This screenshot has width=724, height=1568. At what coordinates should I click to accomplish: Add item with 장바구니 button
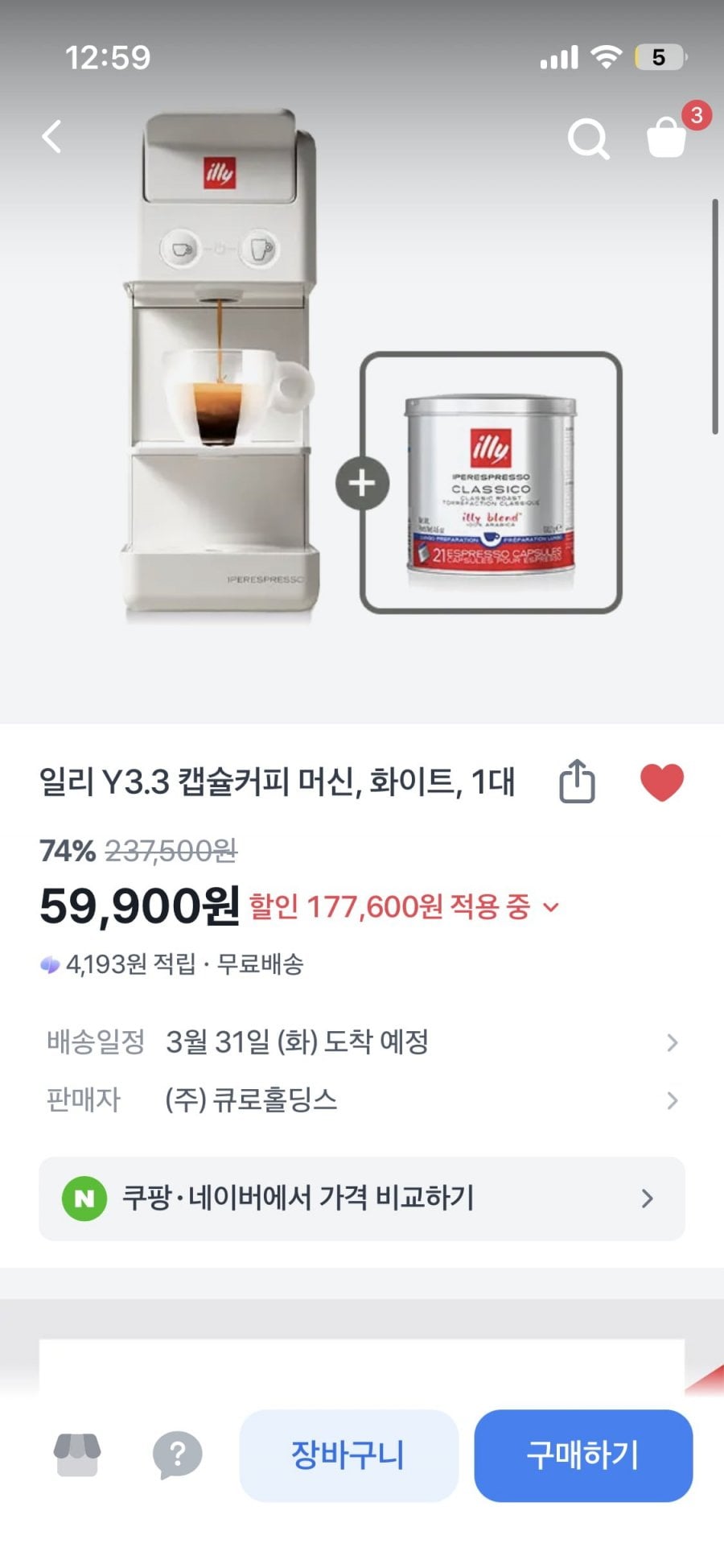pos(348,1455)
